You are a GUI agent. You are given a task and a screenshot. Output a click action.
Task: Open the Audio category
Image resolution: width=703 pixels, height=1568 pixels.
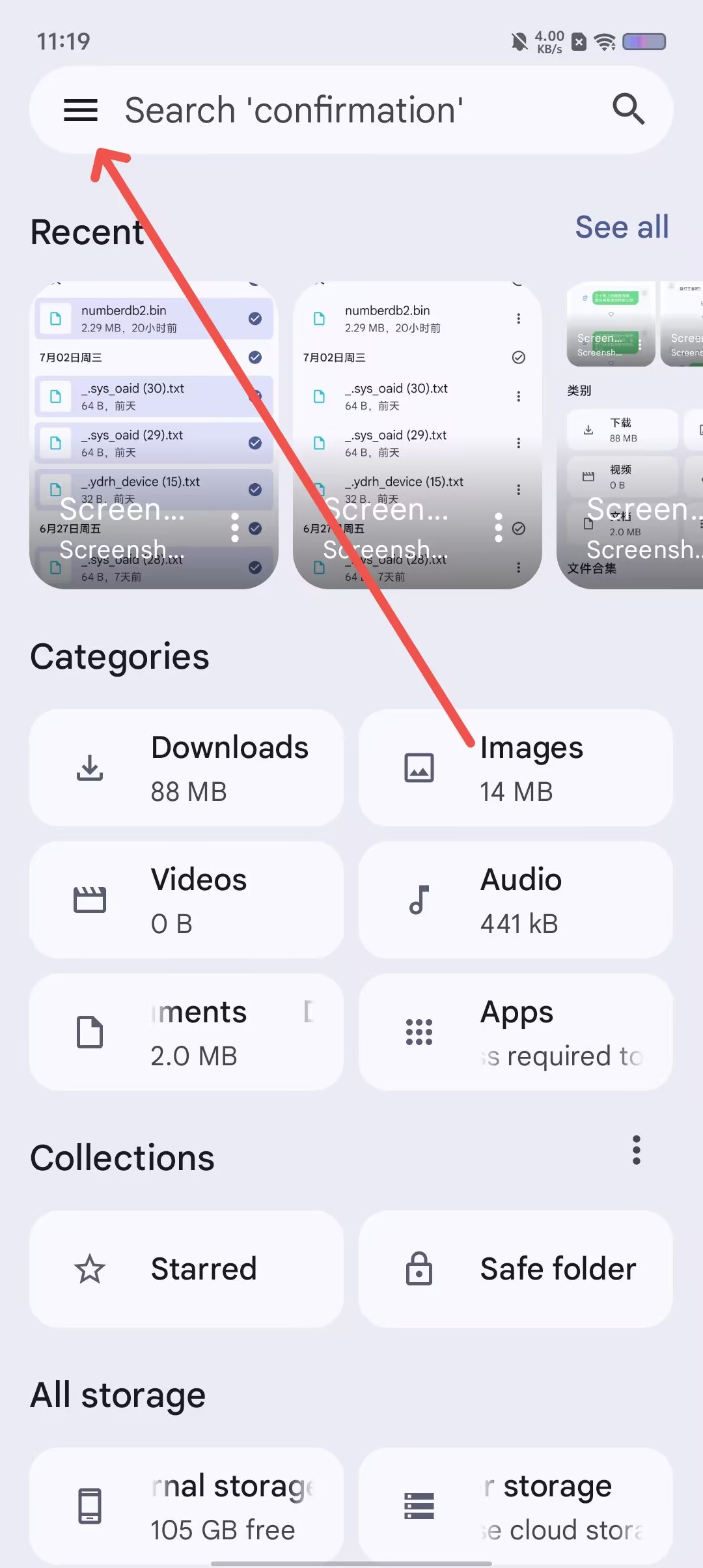click(x=515, y=900)
